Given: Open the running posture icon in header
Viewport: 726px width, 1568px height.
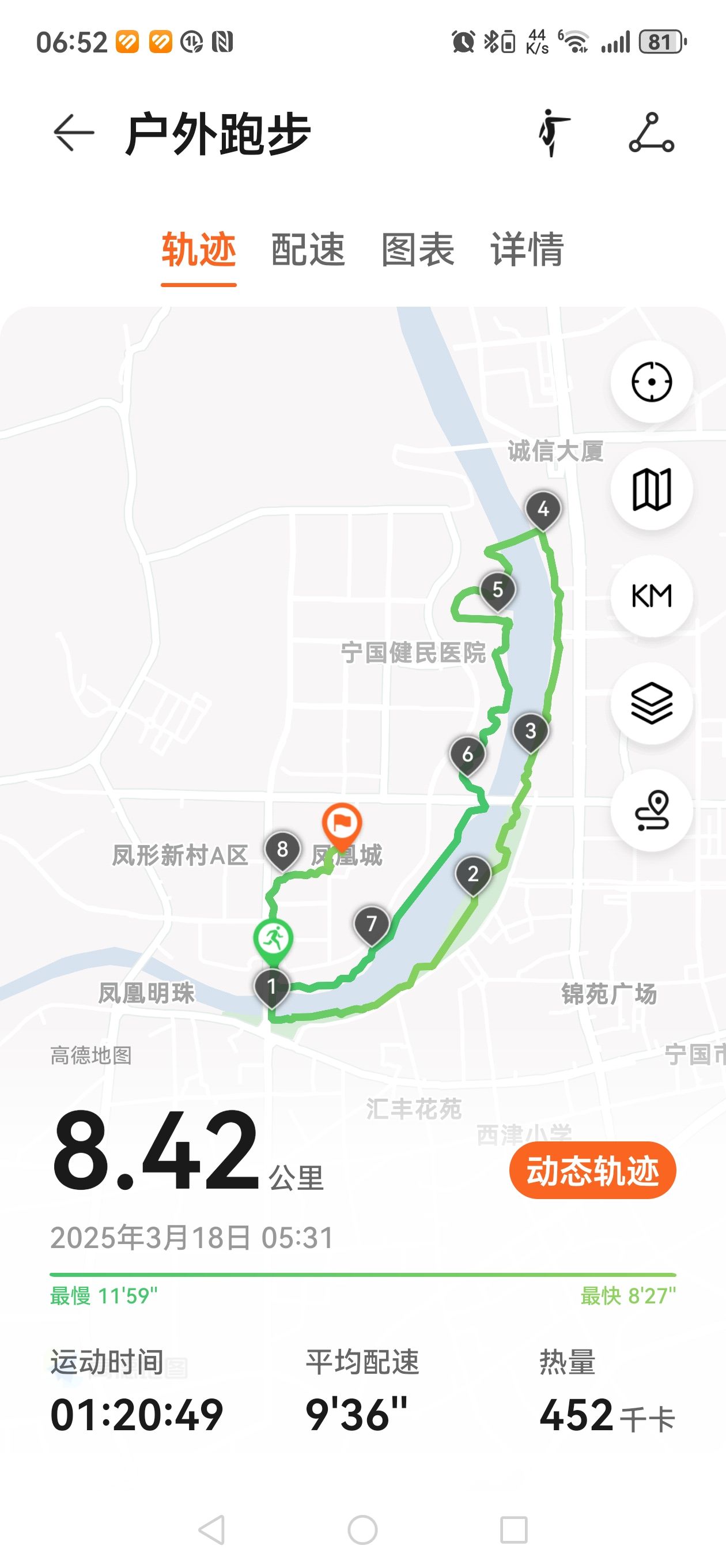Looking at the screenshot, I should point(553,133).
